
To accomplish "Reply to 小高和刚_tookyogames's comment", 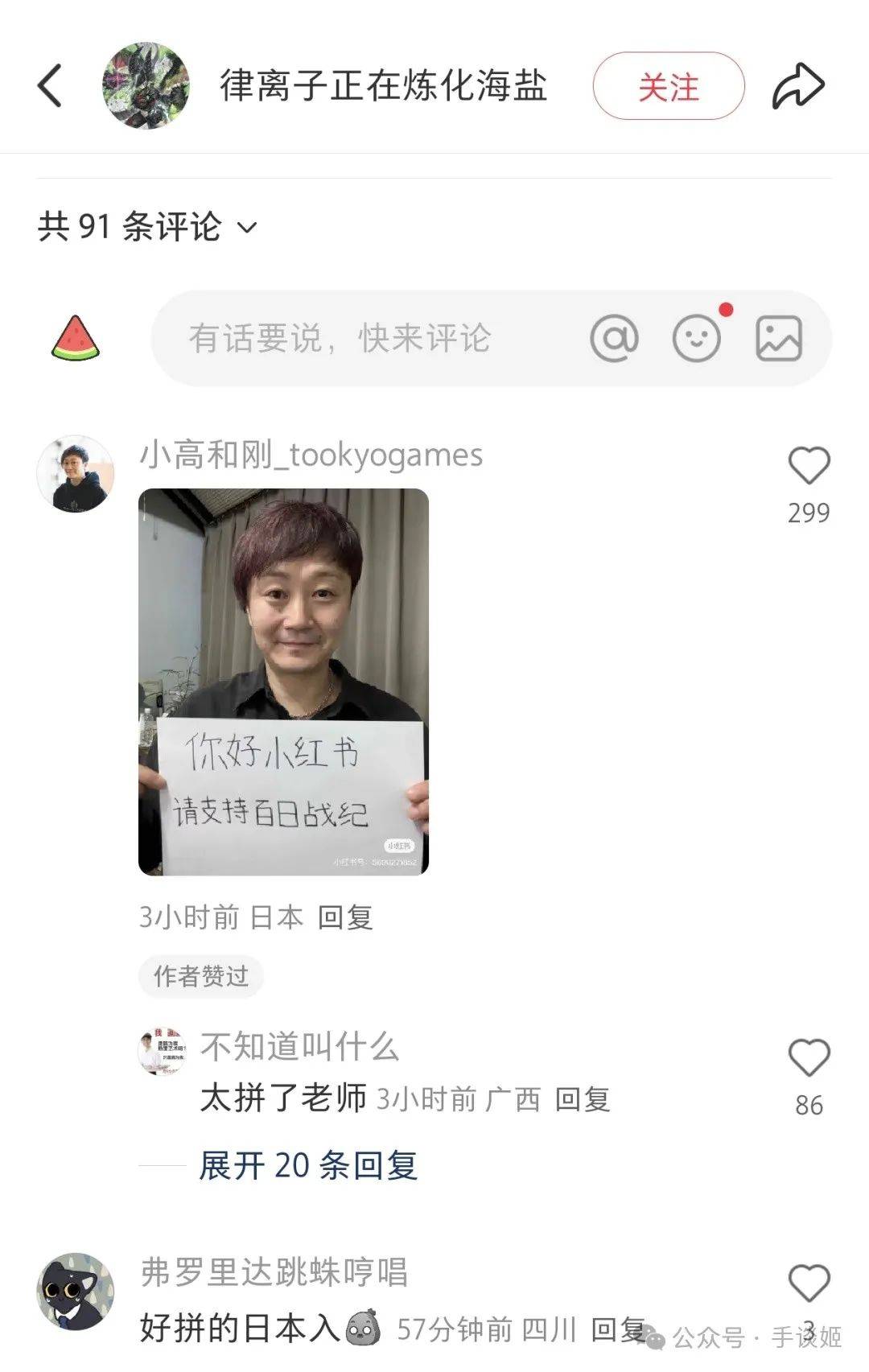I will (x=345, y=917).
